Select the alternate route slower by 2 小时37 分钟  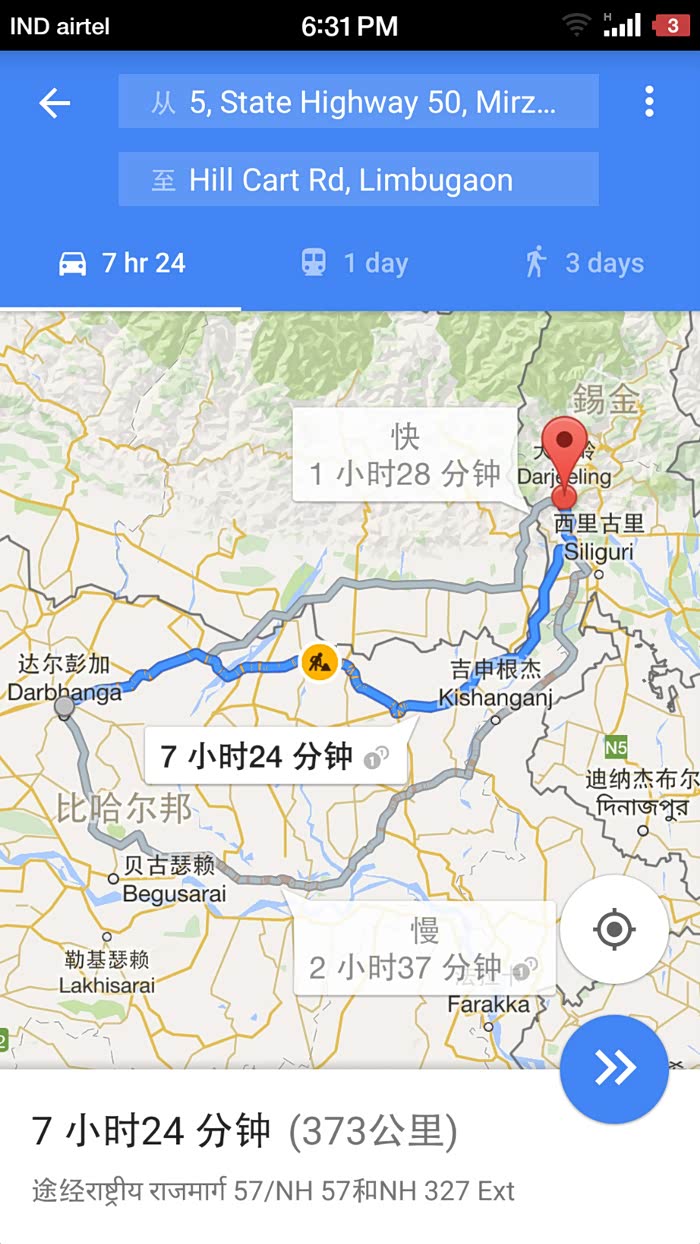424,949
